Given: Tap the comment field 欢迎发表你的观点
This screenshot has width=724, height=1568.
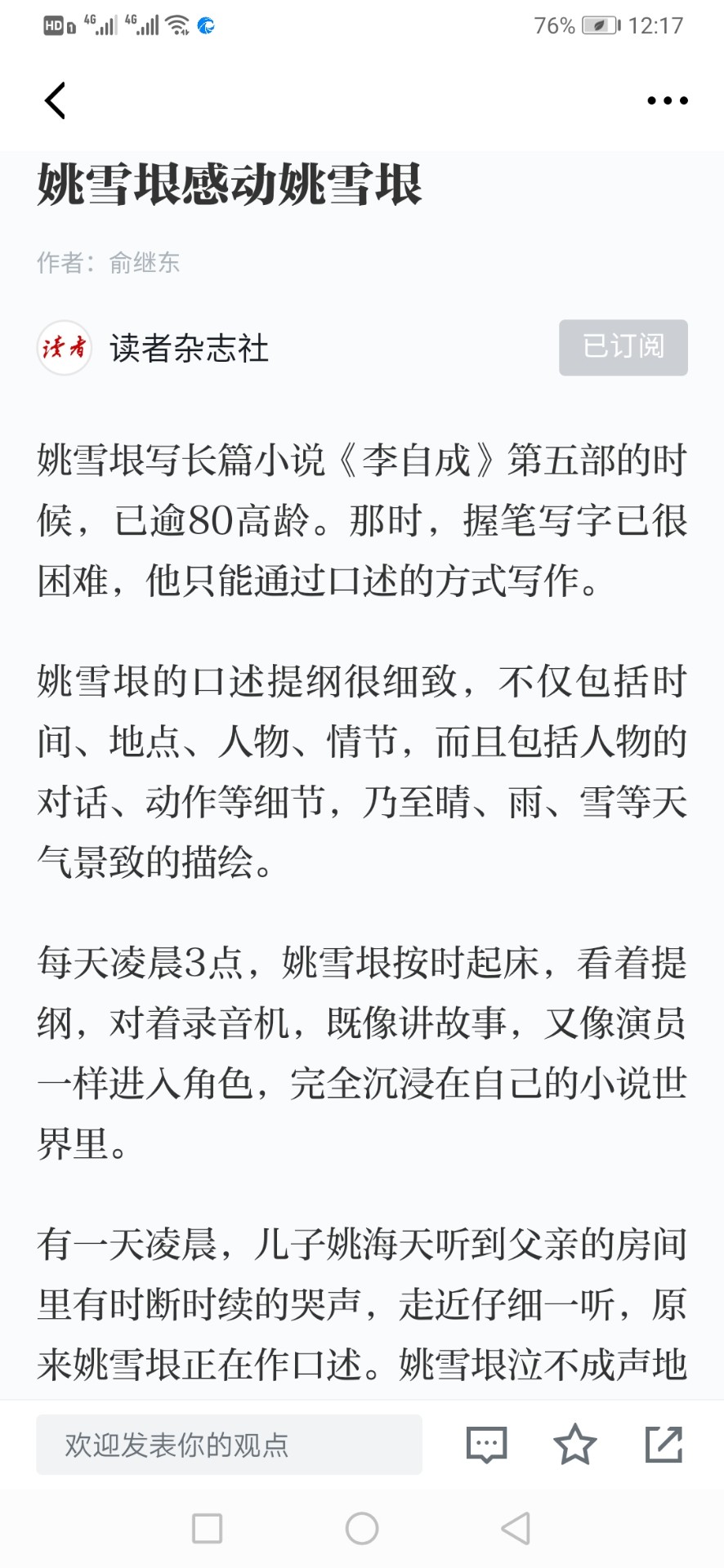Looking at the screenshot, I should coord(229,1445).
